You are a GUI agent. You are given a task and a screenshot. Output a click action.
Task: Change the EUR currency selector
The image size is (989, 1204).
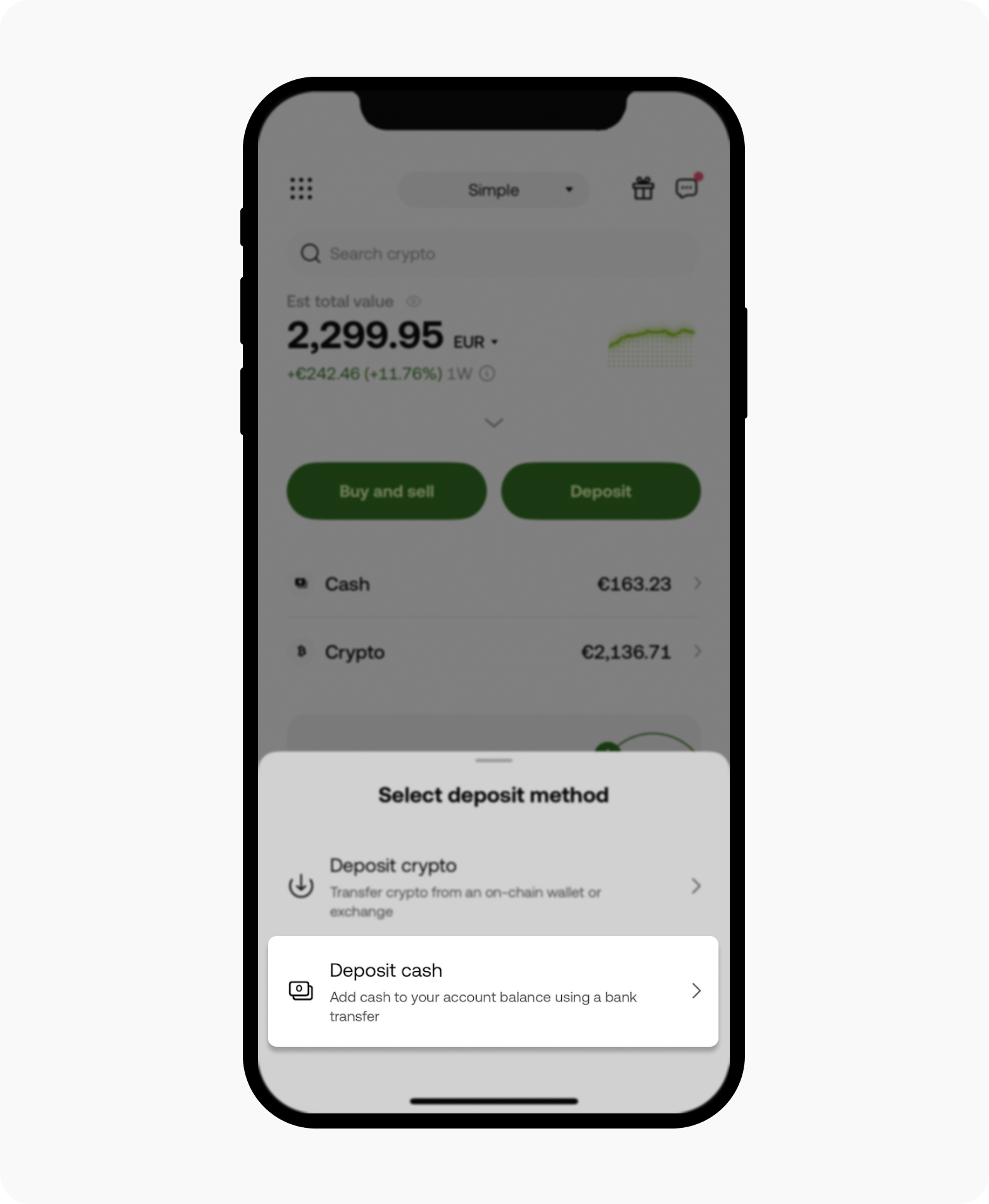[x=476, y=342]
